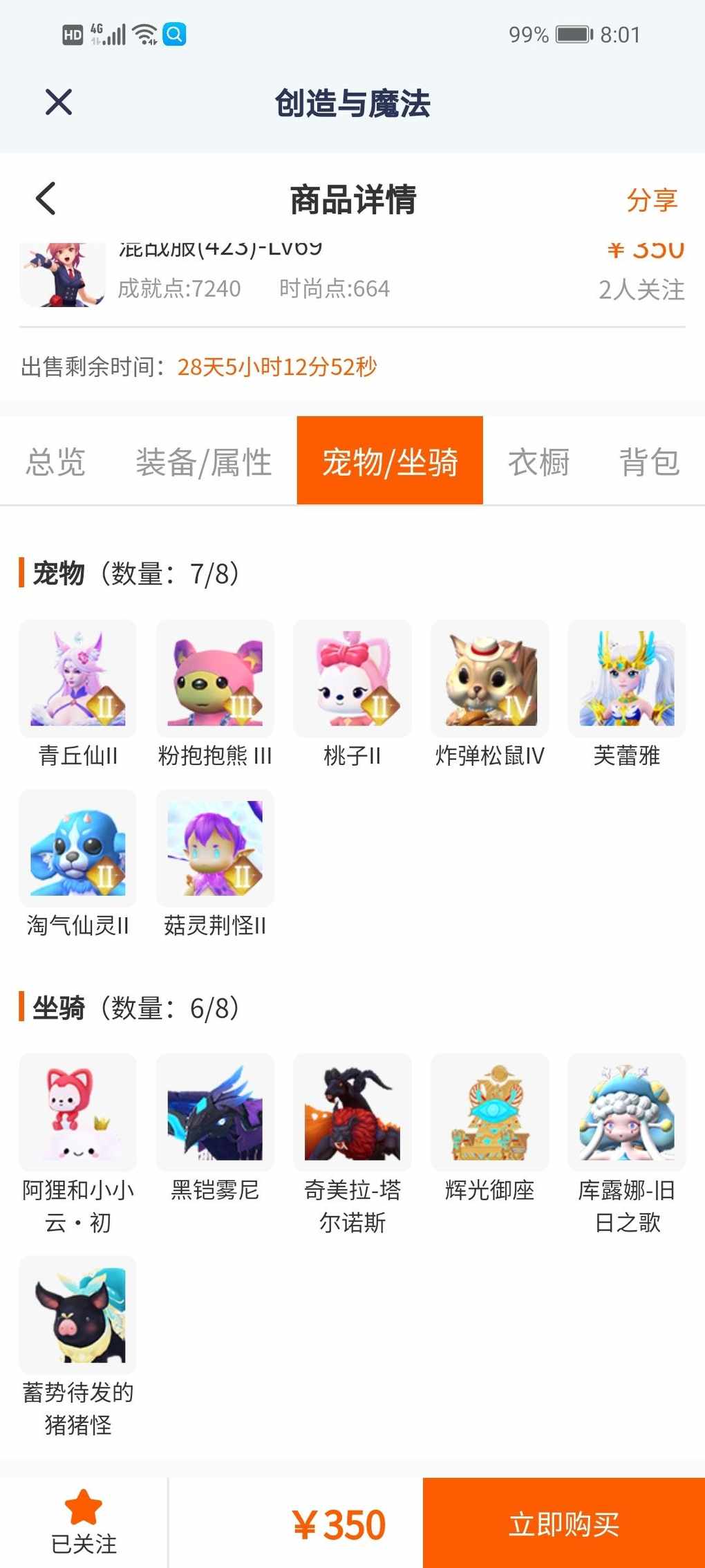Close the 创造与魔法 page

coord(59,102)
